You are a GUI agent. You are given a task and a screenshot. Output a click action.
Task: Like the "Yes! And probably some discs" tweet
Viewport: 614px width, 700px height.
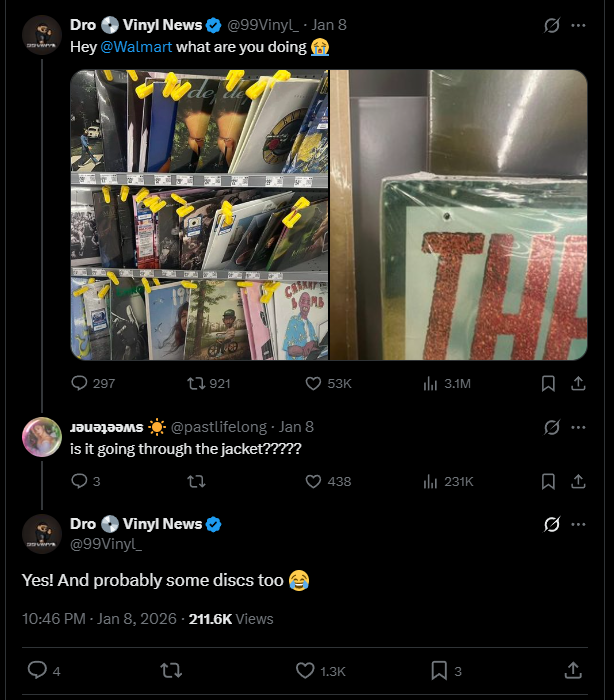[306, 670]
